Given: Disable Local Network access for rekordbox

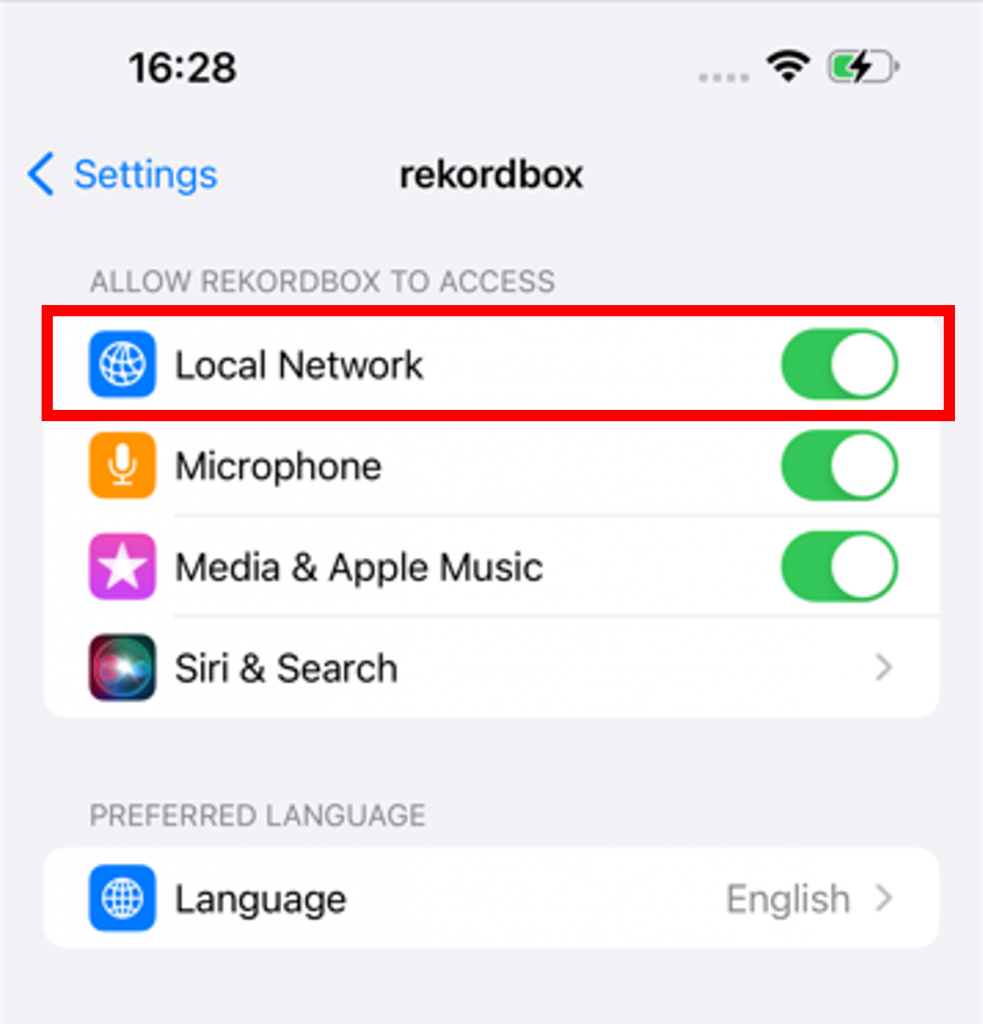Looking at the screenshot, I should (839, 364).
